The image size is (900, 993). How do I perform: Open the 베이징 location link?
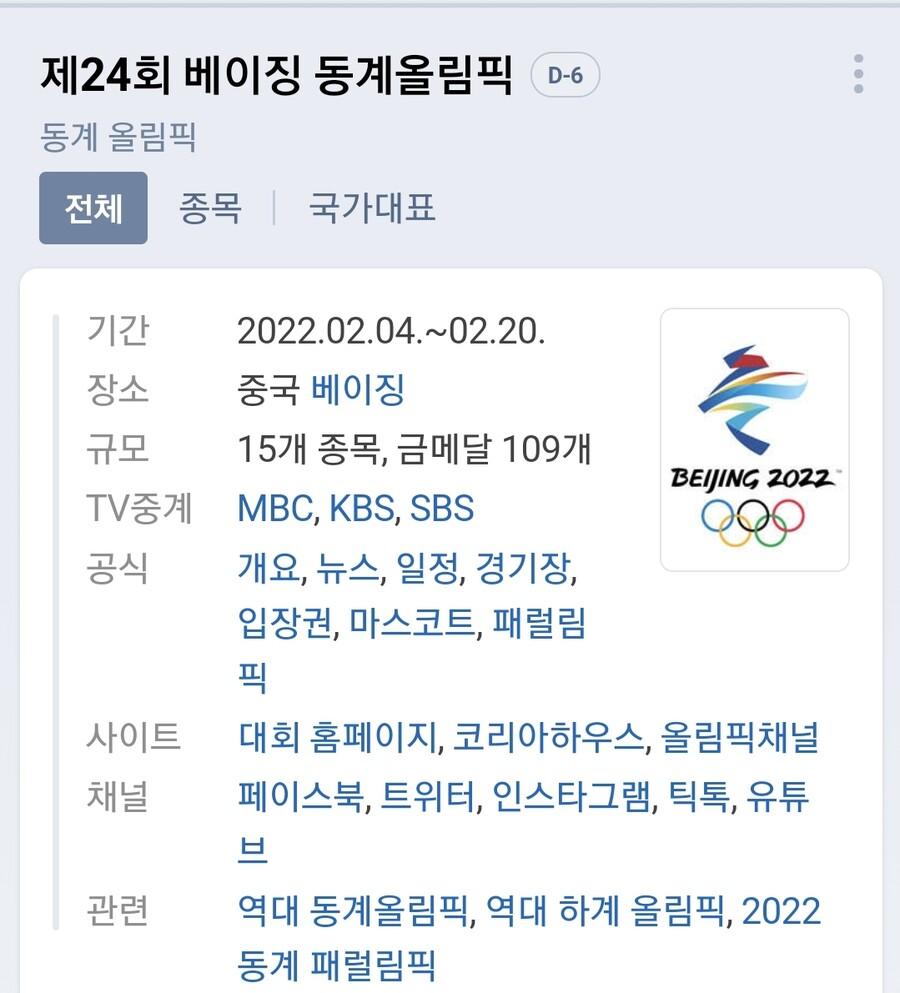pos(358,390)
